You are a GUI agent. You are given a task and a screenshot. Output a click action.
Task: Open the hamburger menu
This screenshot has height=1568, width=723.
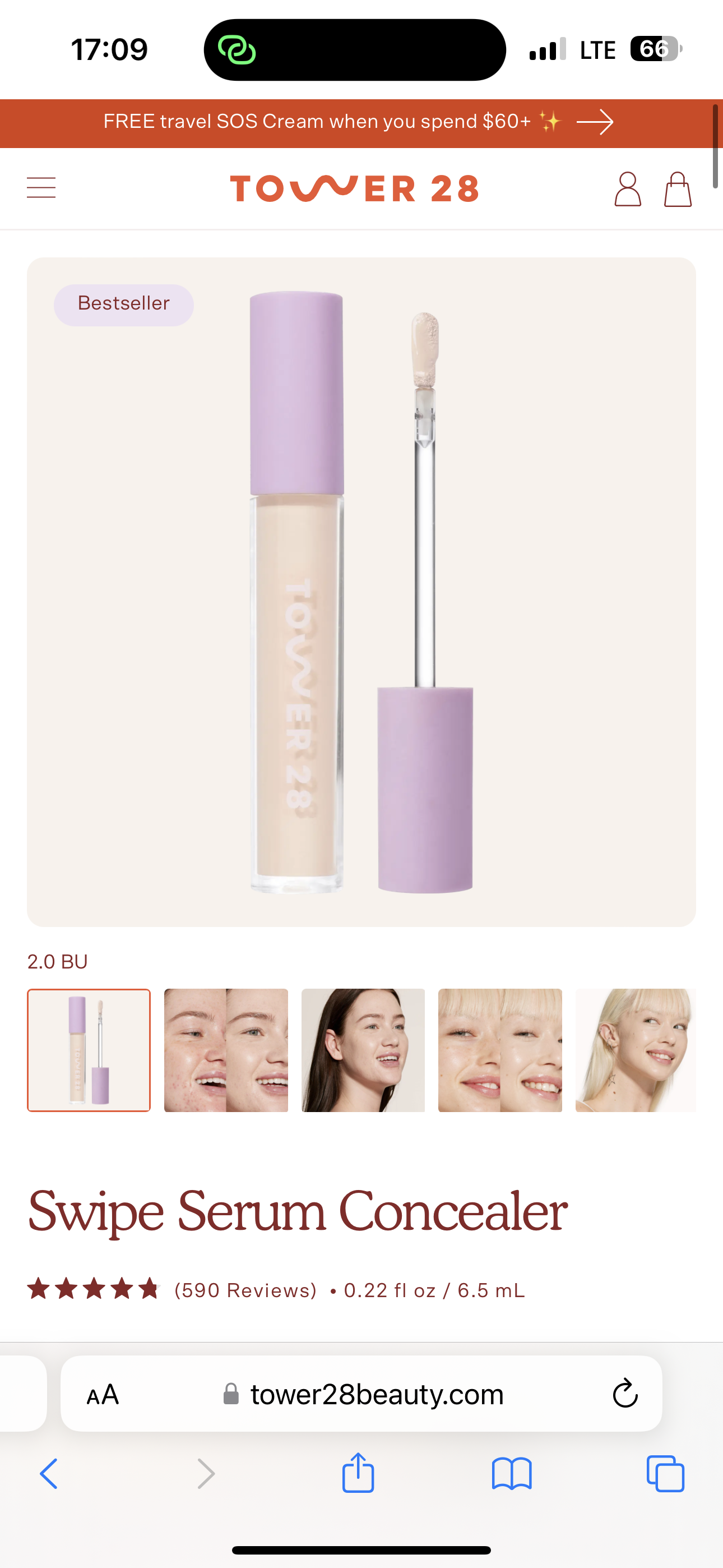click(41, 188)
